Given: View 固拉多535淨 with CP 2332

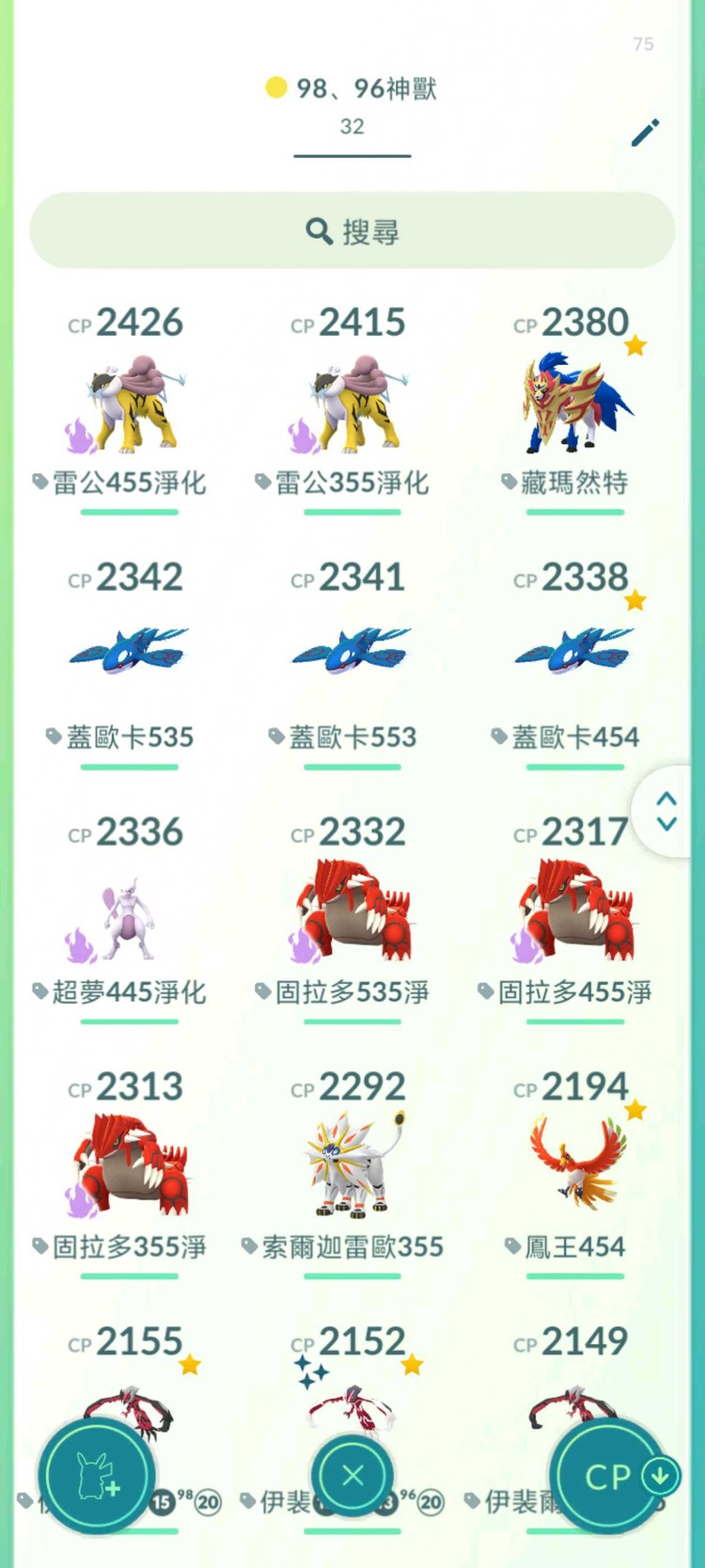Looking at the screenshot, I should [x=352, y=917].
